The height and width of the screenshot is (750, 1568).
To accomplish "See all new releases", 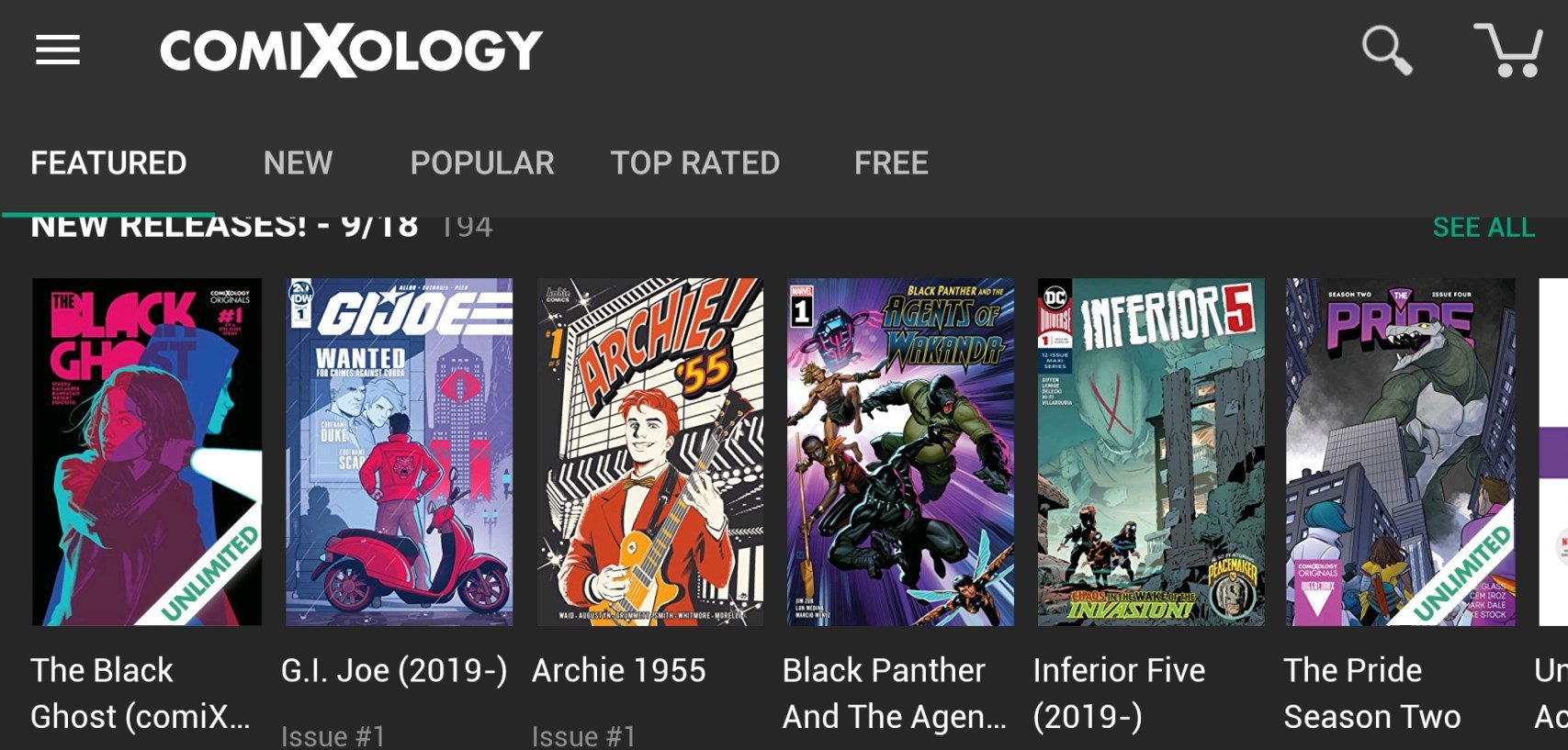I will click(x=1483, y=228).
